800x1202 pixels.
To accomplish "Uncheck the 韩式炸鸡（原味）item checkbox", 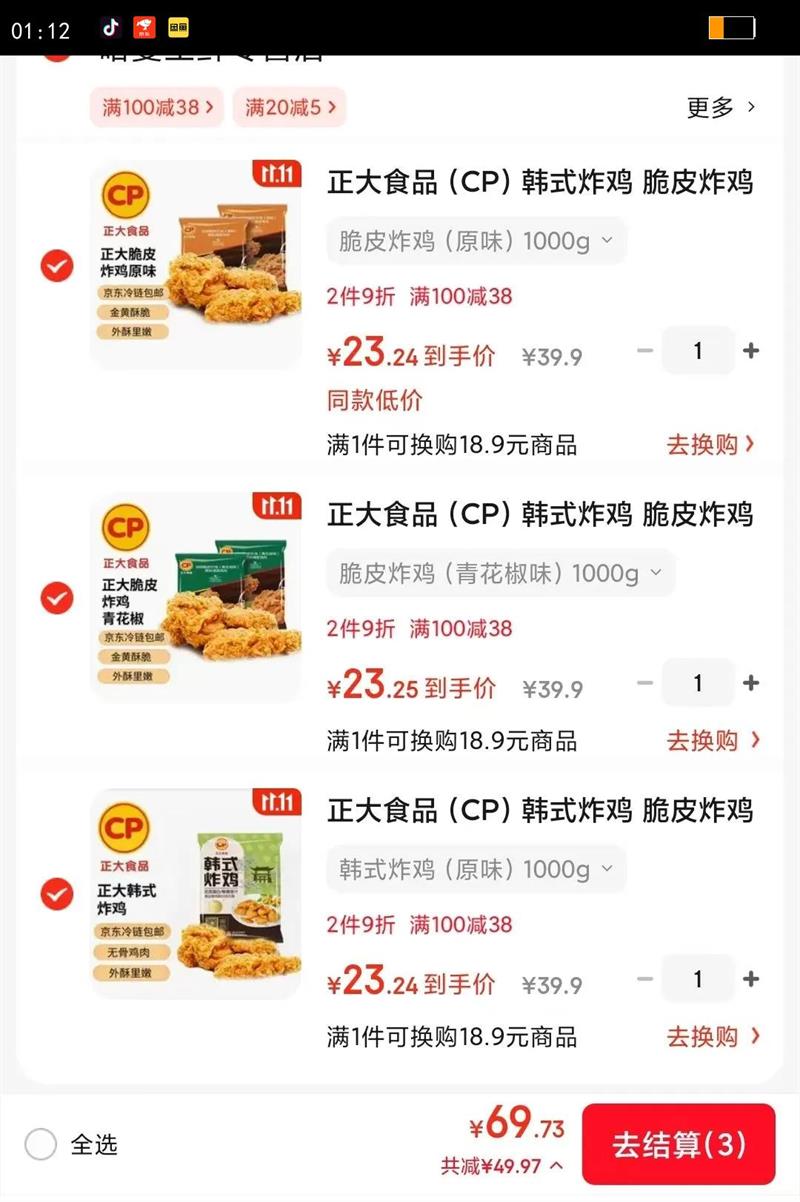I will pos(57,893).
